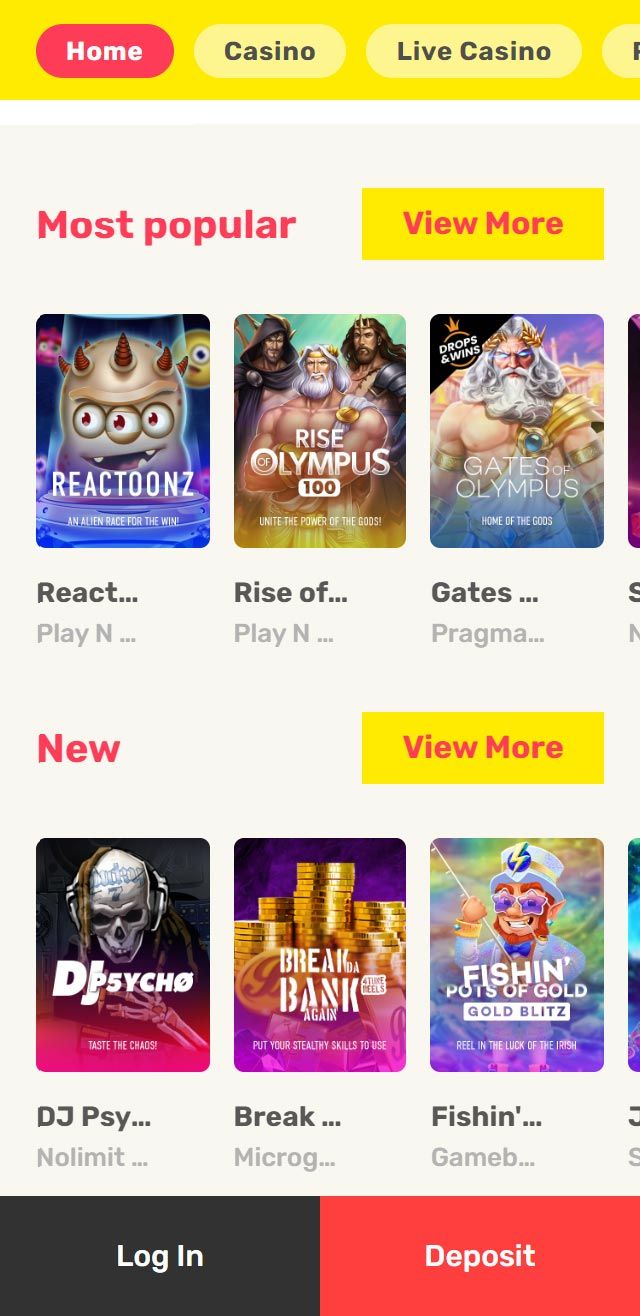This screenshot has height=1316, width=640.
Task: Open Break da Bank Again game
Action: (320, 955)
